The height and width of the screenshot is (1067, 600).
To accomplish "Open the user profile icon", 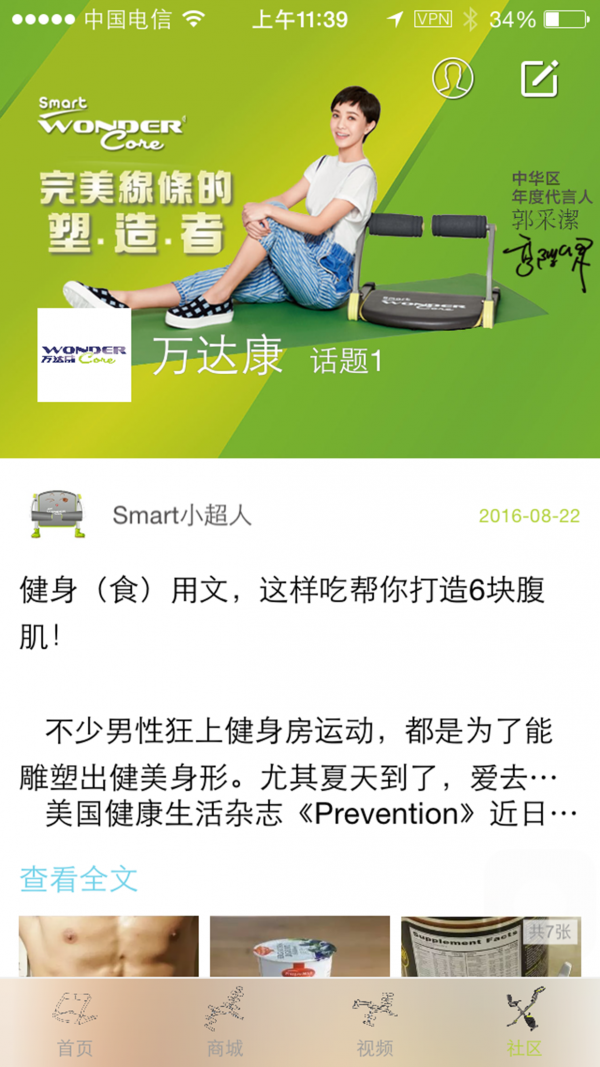I will (453, 78).
